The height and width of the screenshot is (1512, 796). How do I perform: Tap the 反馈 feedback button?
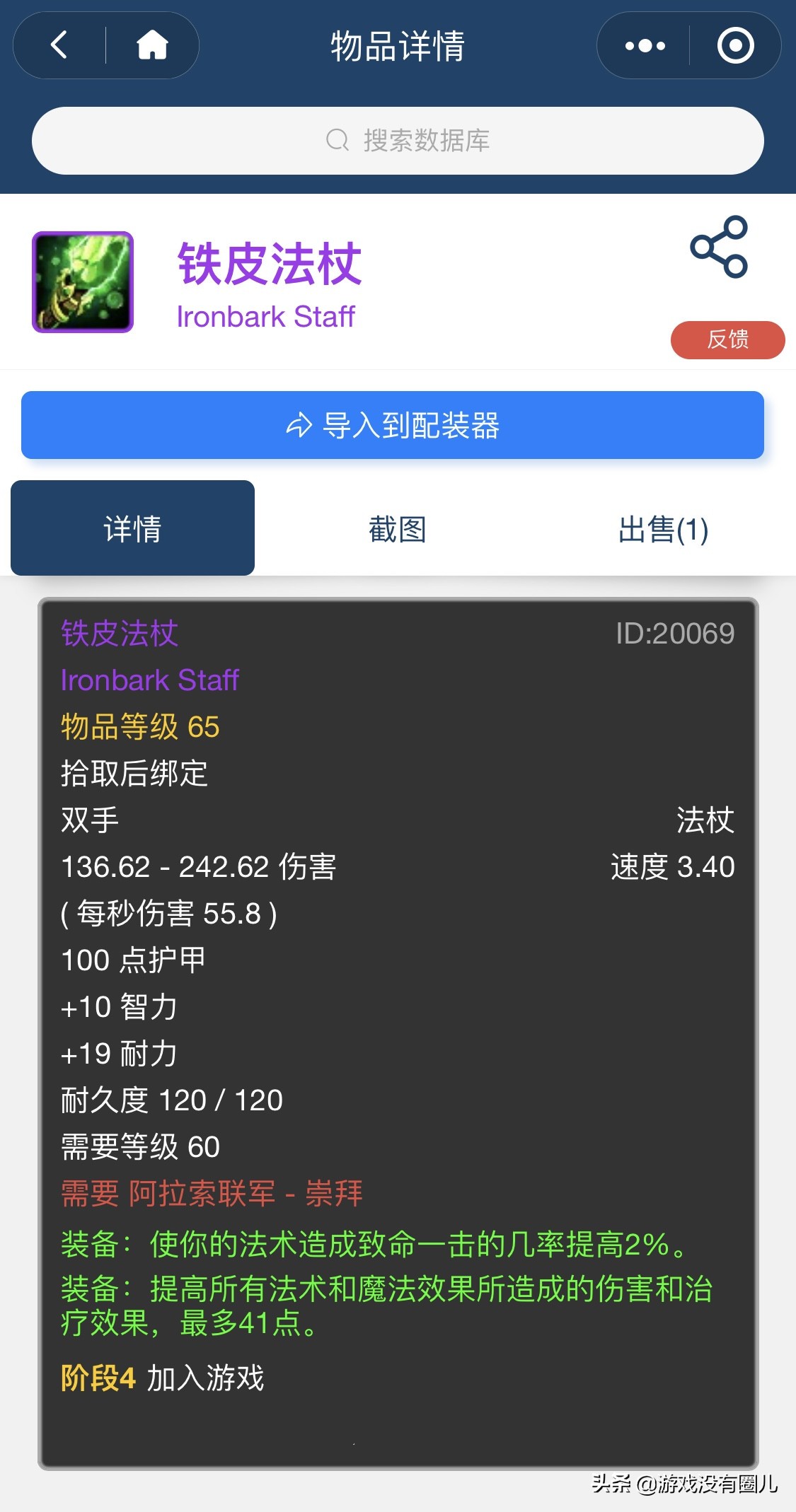click(727, 339)
